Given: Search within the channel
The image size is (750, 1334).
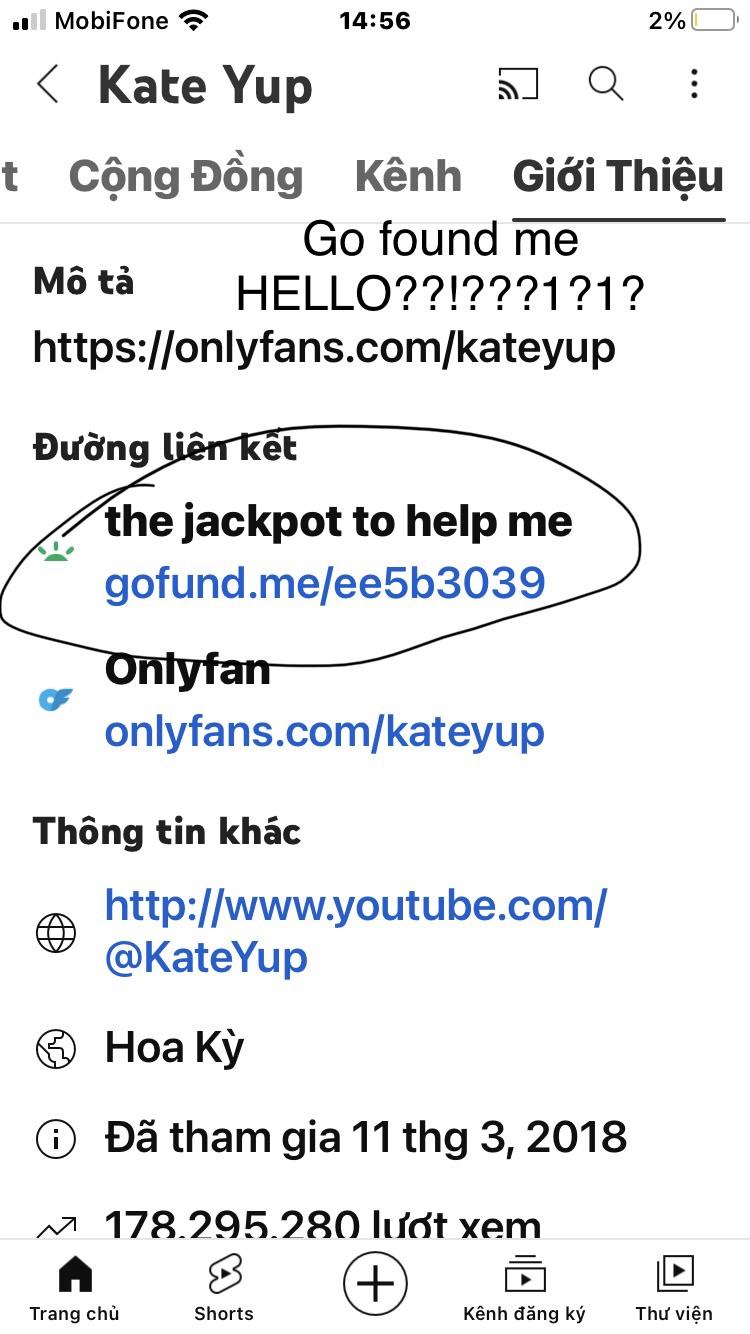Looking at the screenshot, I should coord(605,85).
